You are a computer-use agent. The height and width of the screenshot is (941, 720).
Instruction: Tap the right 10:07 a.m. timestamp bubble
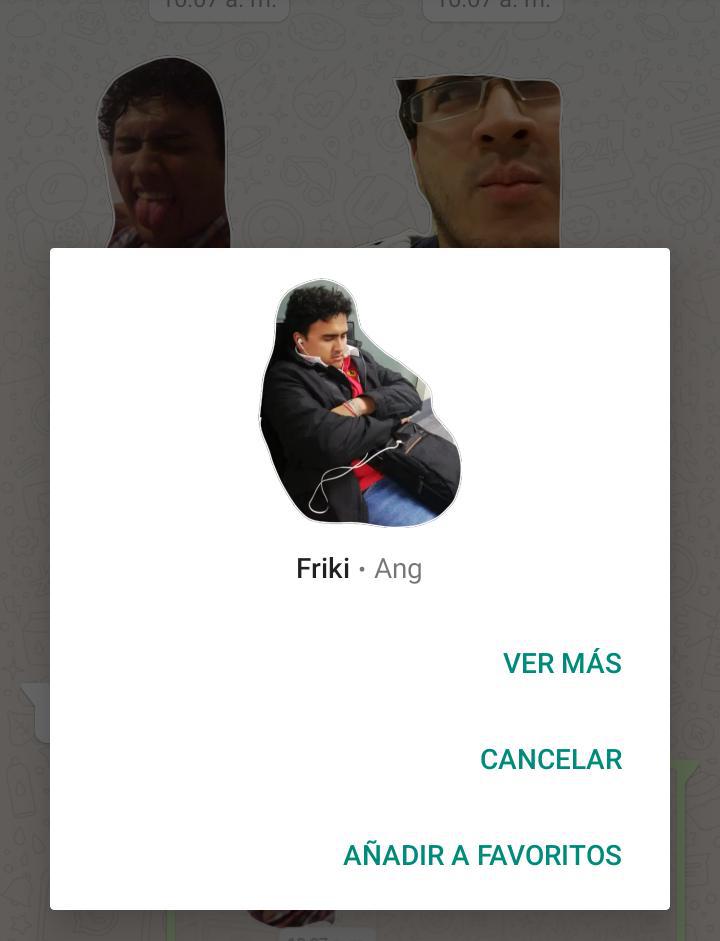pos(492,8)
